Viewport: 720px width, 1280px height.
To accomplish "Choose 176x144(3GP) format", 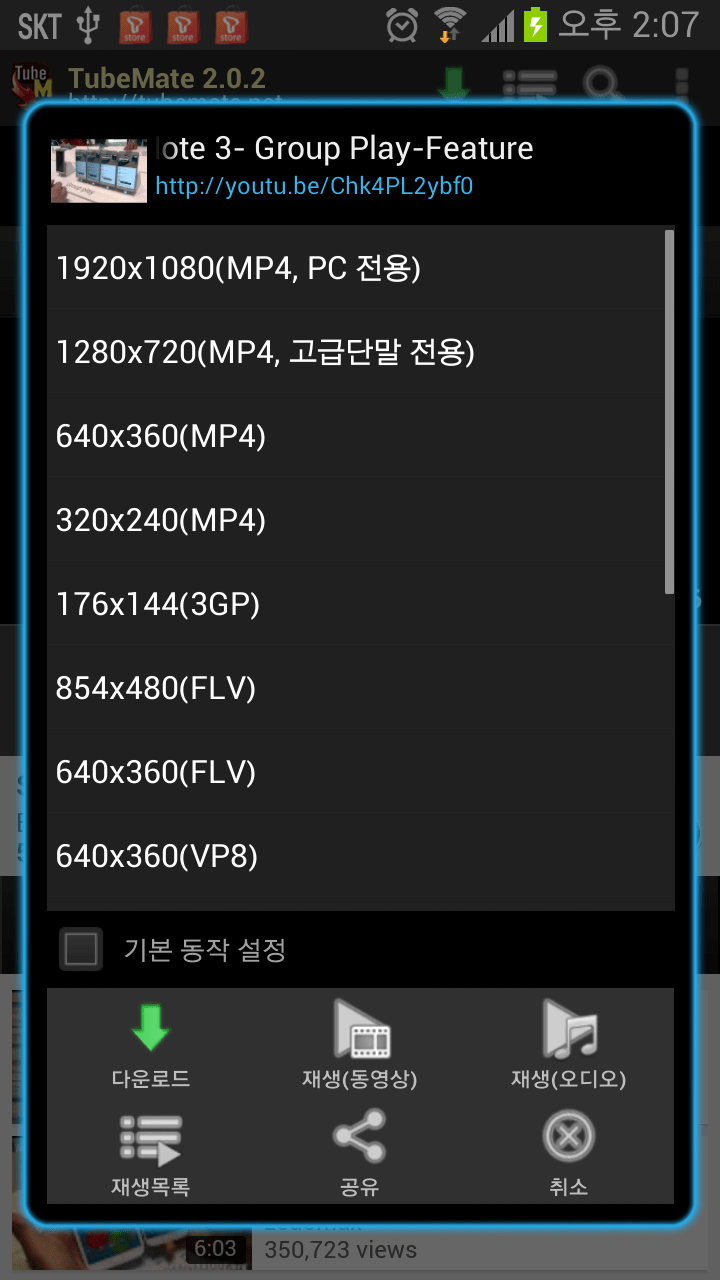I will click(x=360, y=604).
